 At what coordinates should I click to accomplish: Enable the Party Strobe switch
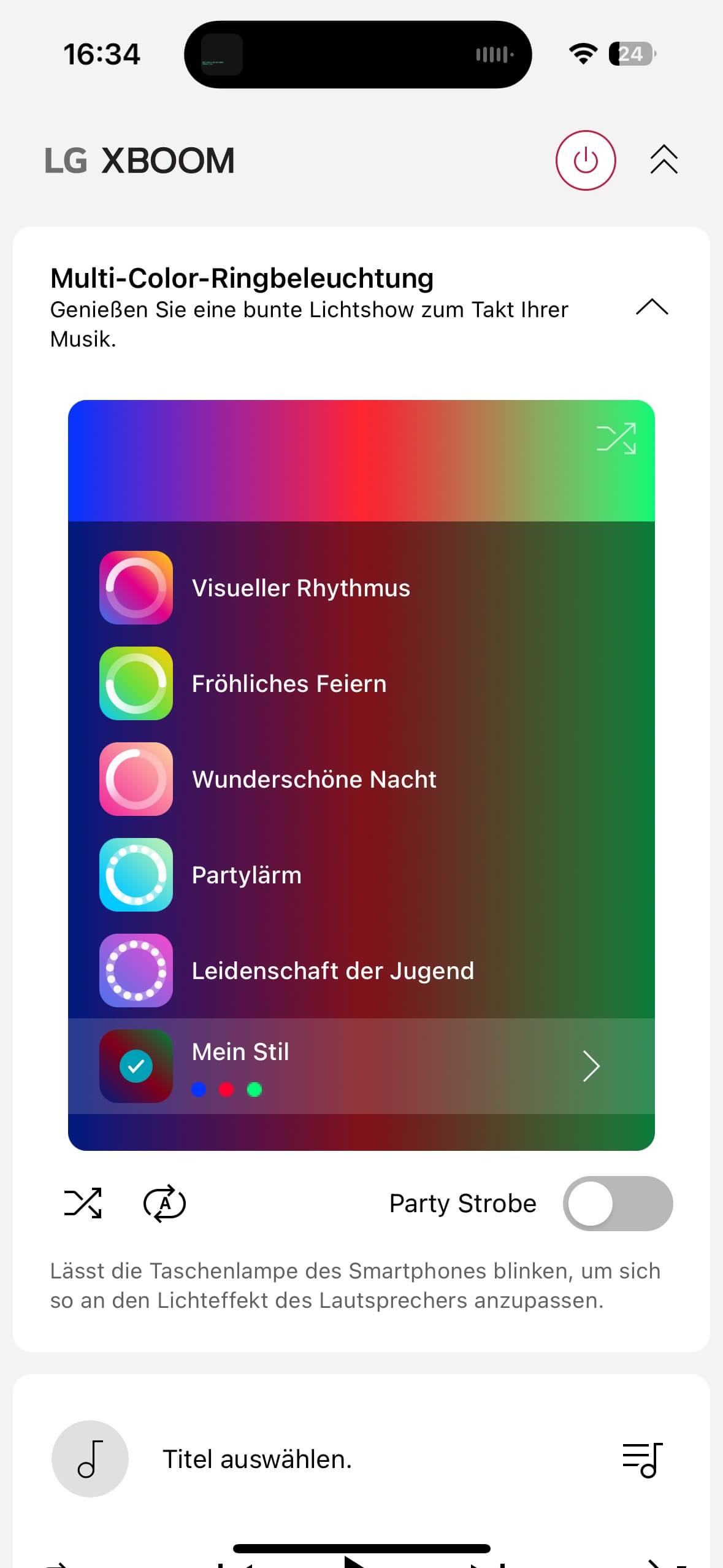(x=617, y=1203)
